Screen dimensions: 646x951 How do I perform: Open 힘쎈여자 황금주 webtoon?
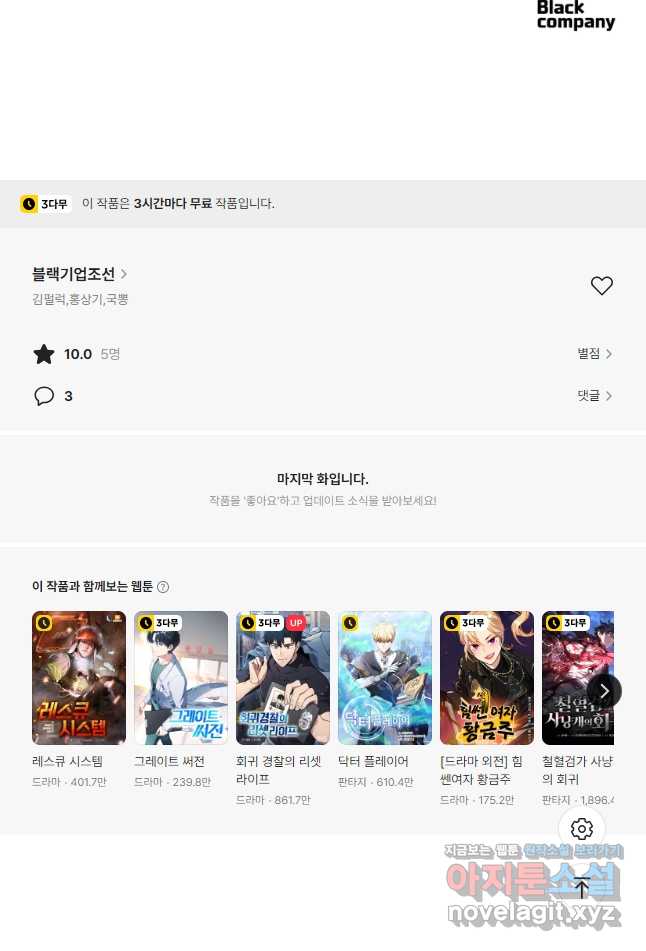(x=487, y=678)
